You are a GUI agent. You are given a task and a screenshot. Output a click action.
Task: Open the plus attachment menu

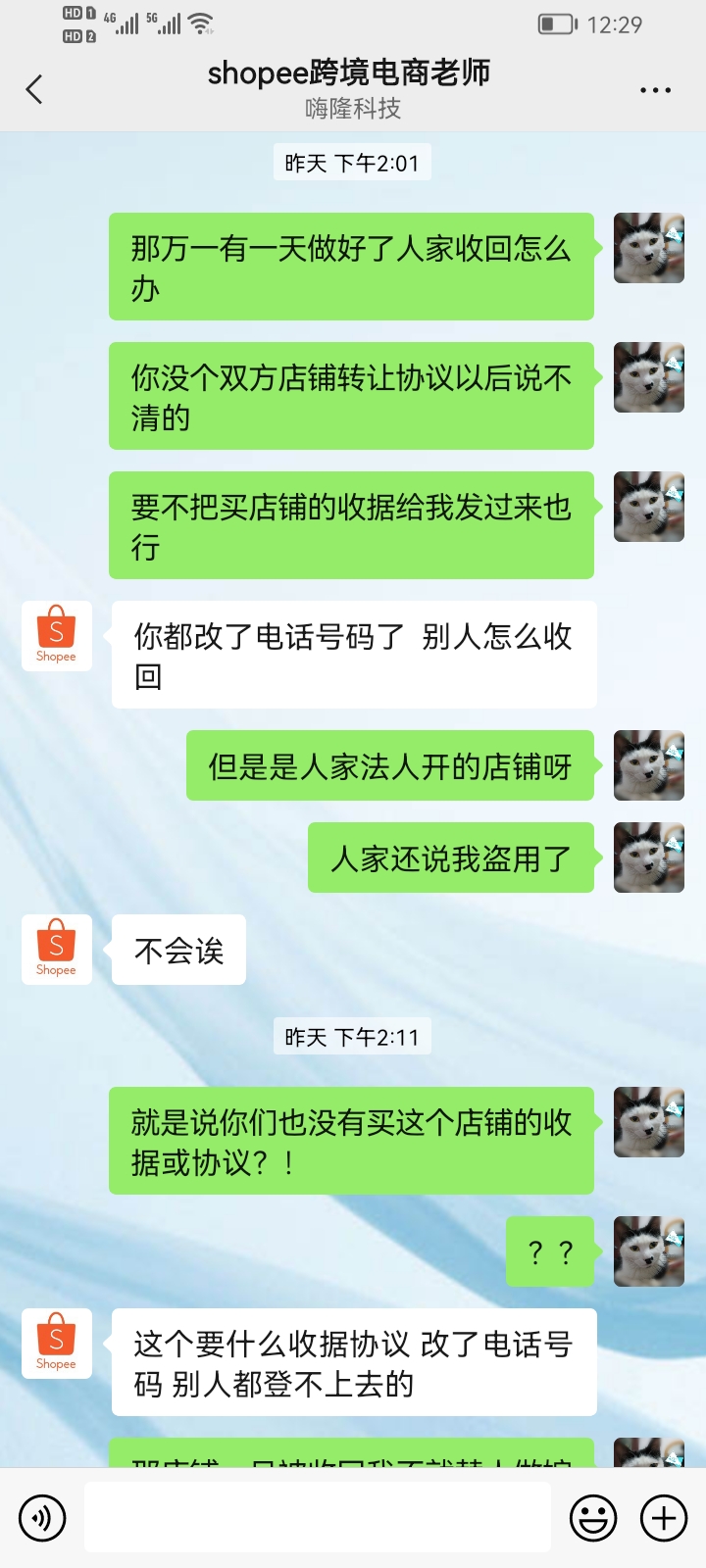[x=664, y=1518]
